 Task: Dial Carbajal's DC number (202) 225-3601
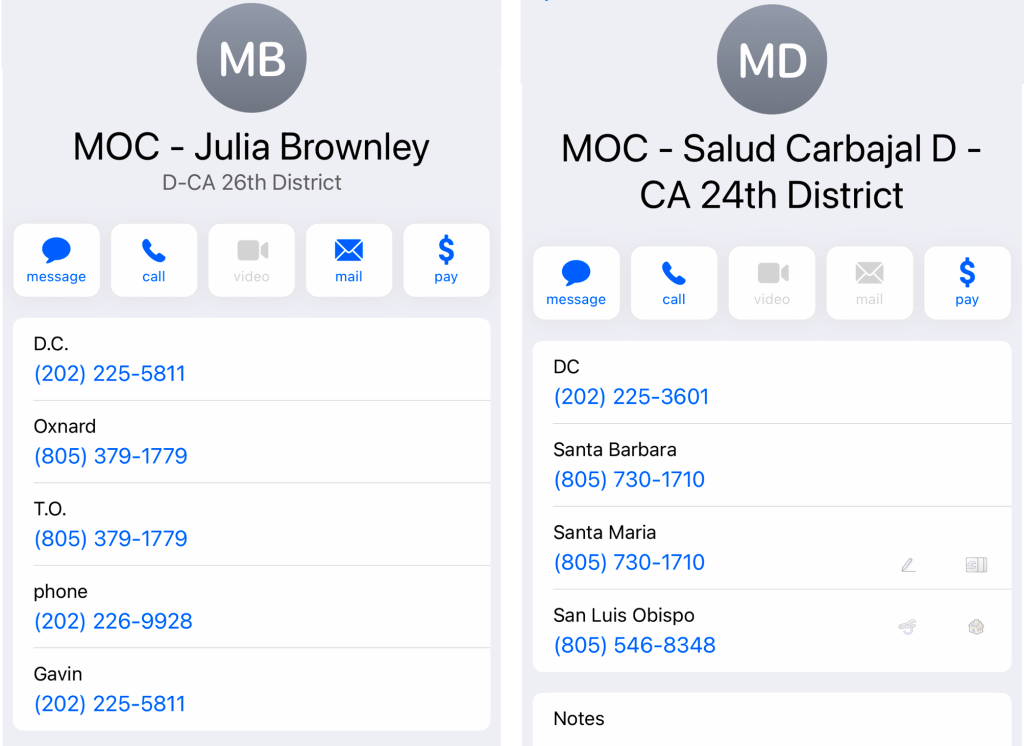(x=631, y=397)
